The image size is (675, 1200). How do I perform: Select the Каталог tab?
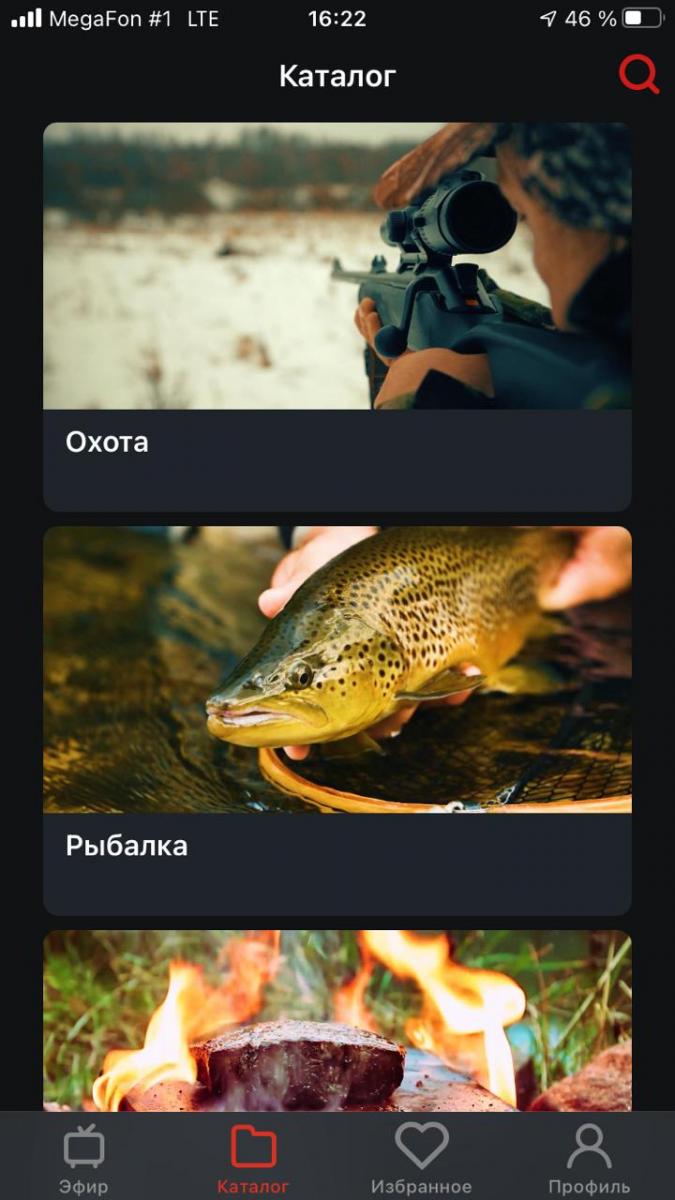[x=253, y=1160]
